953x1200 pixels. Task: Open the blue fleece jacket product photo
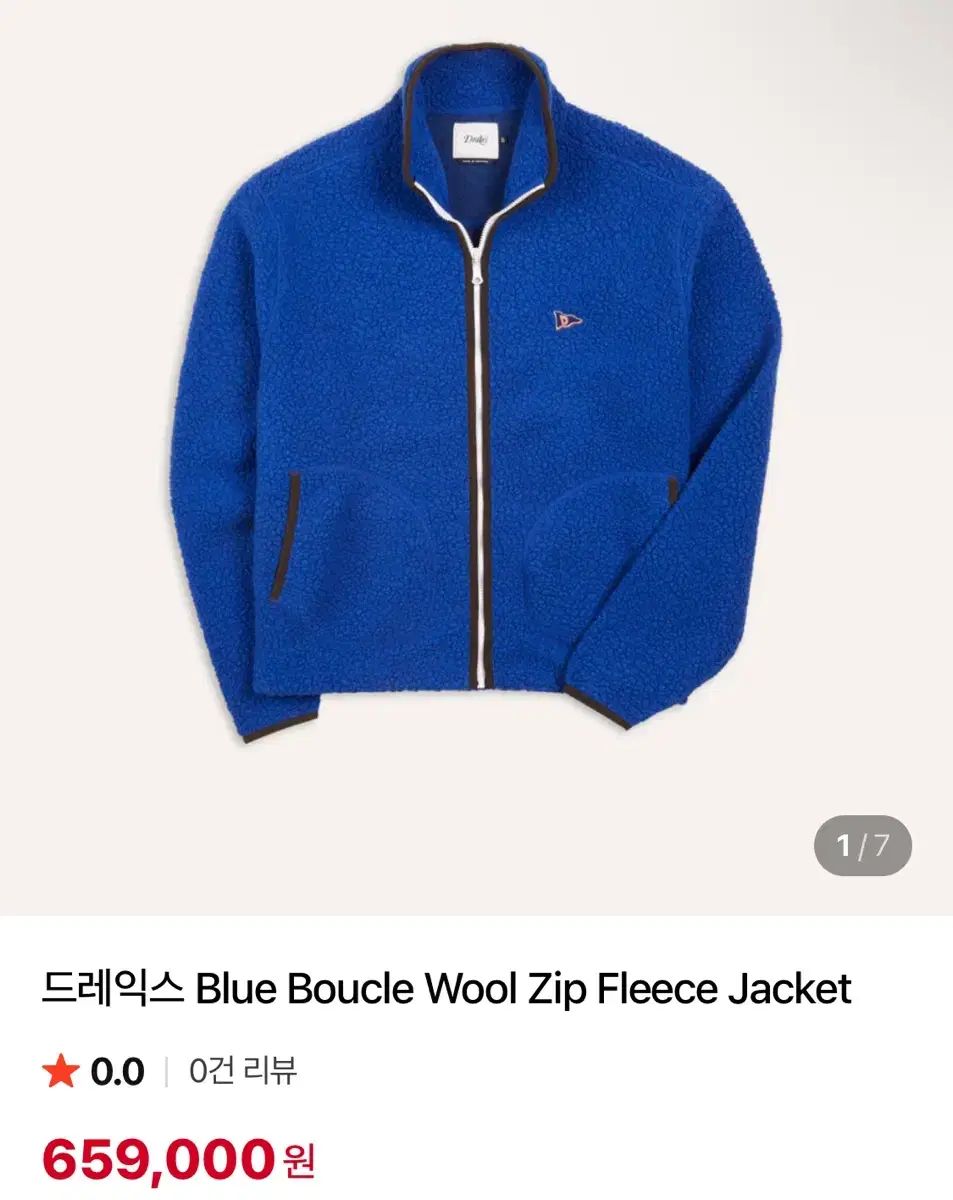tap(476, 400)
